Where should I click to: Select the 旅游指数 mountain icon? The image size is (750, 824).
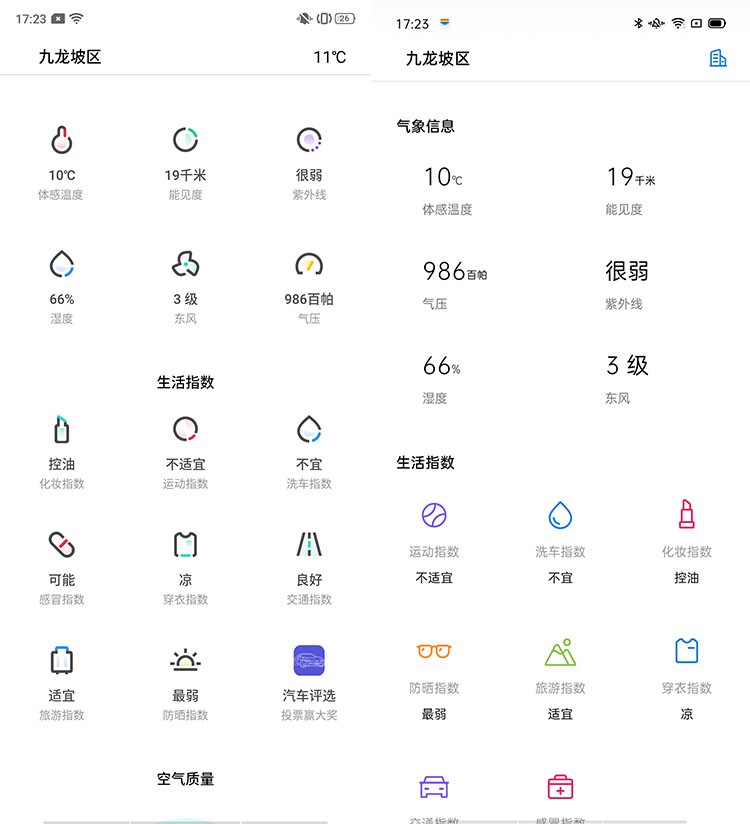pos(560,650)
